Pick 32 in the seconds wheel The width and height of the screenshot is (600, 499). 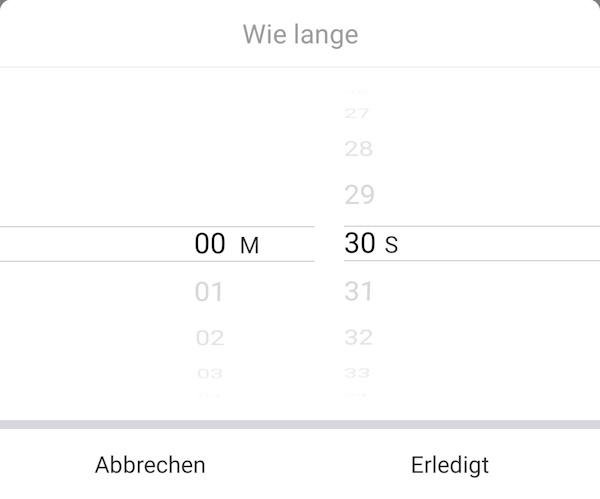tap(358, 338)
